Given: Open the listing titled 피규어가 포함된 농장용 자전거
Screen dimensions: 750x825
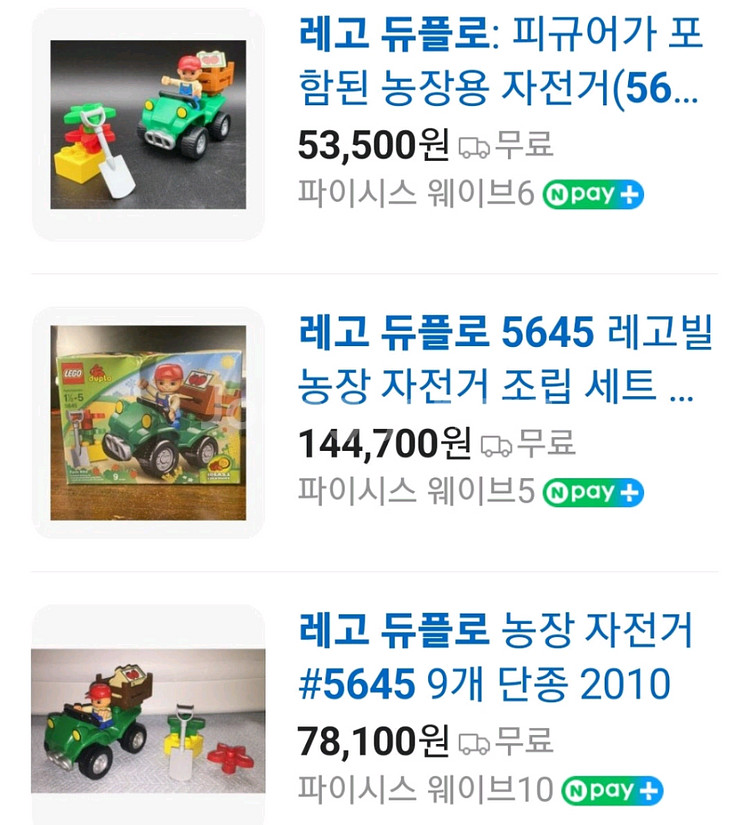Looking at the screenshot, I should (500, 63).
